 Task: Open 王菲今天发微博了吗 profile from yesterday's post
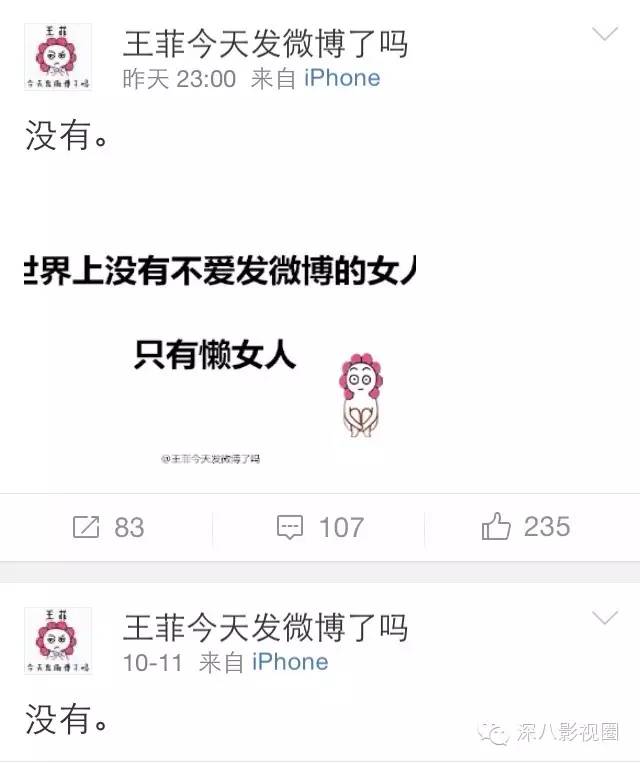pyautogui.click(x=265, y=43)
